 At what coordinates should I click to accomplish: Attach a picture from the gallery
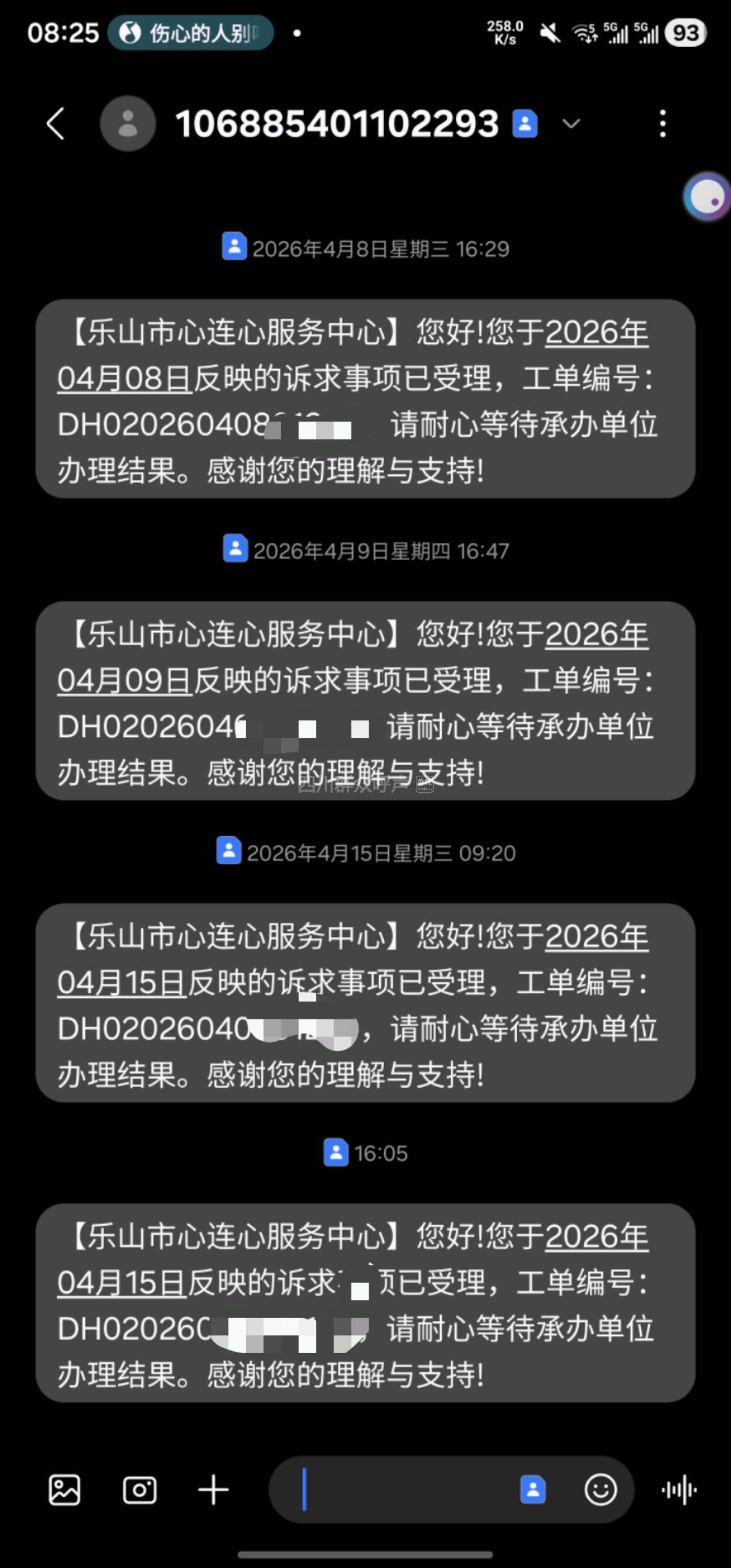point(64,1490)
